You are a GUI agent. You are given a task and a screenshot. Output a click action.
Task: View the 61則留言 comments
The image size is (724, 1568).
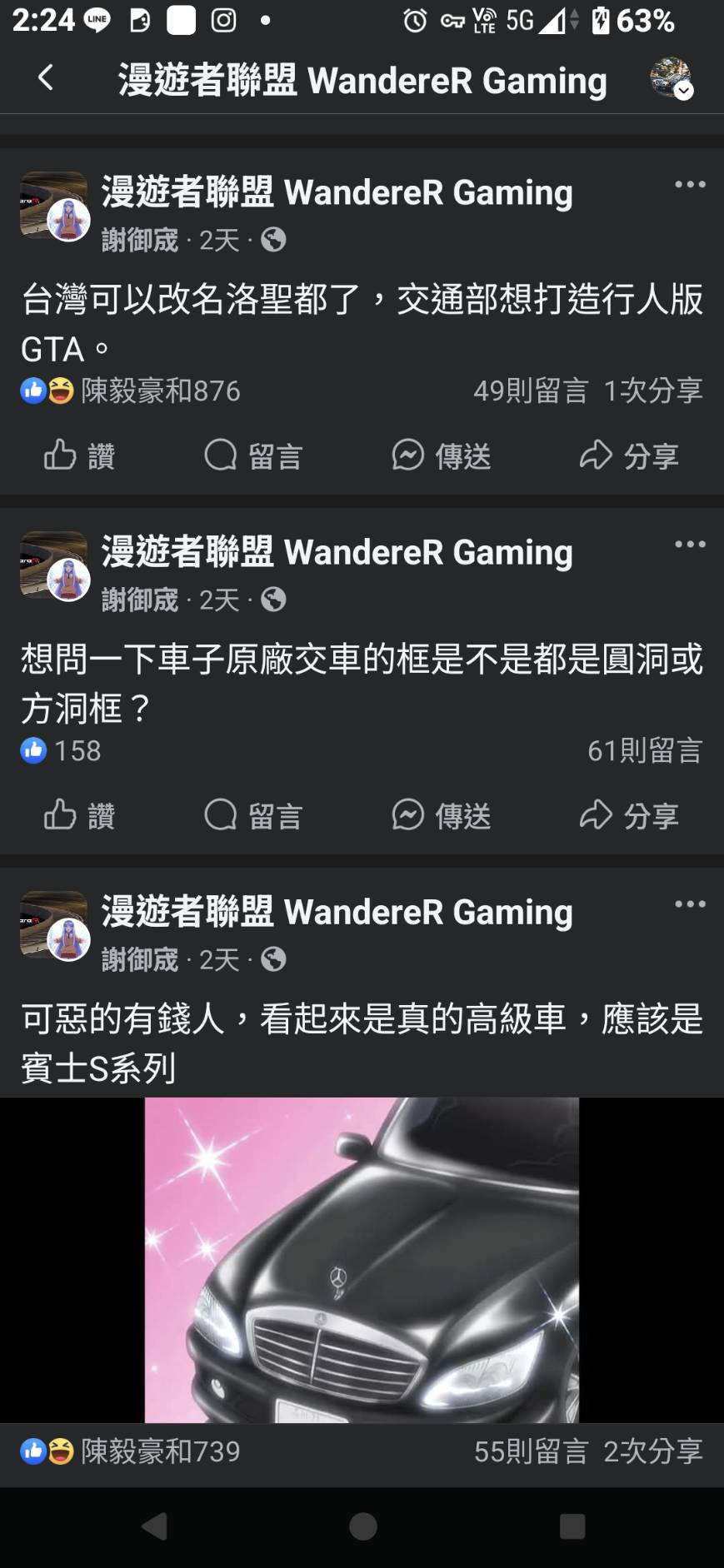644,750
